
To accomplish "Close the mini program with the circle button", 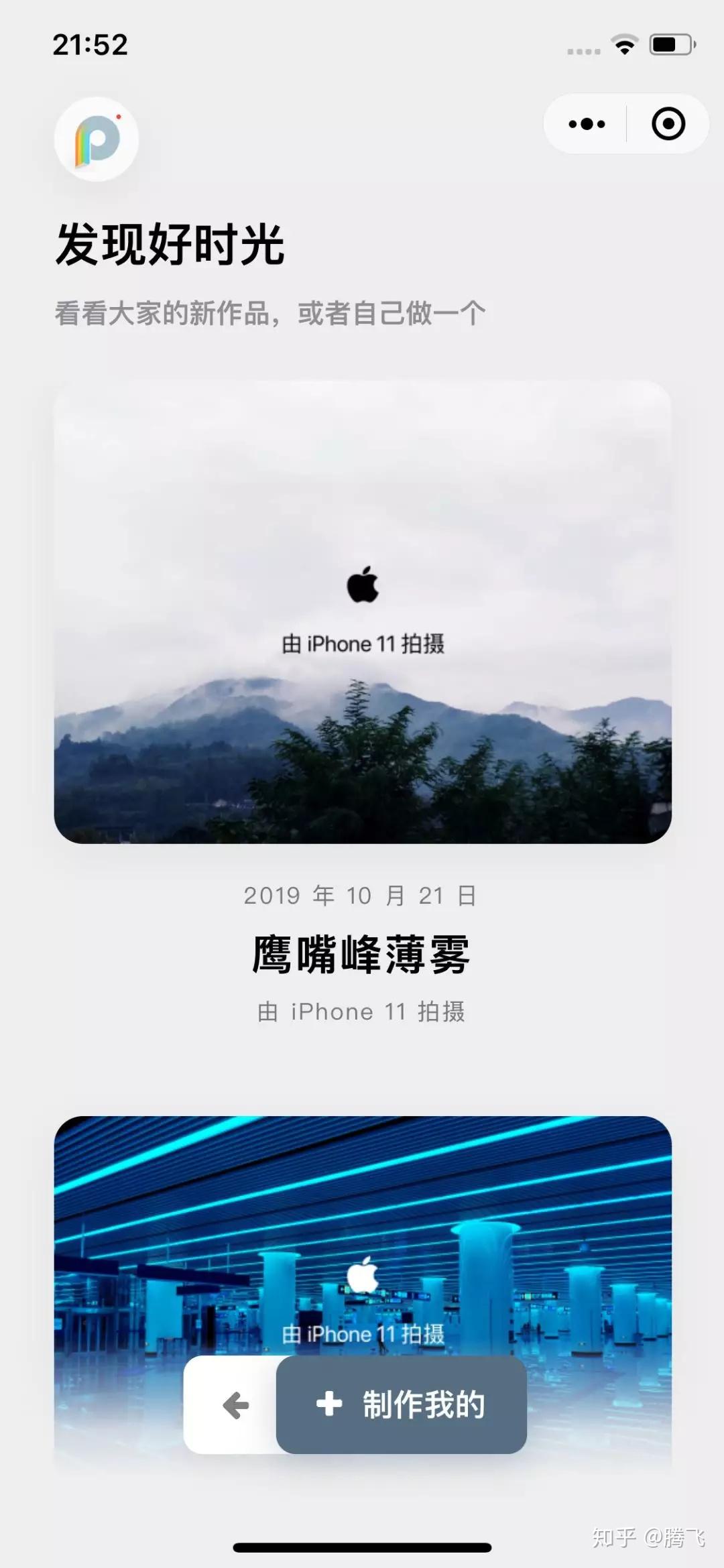I will (668, 124).
